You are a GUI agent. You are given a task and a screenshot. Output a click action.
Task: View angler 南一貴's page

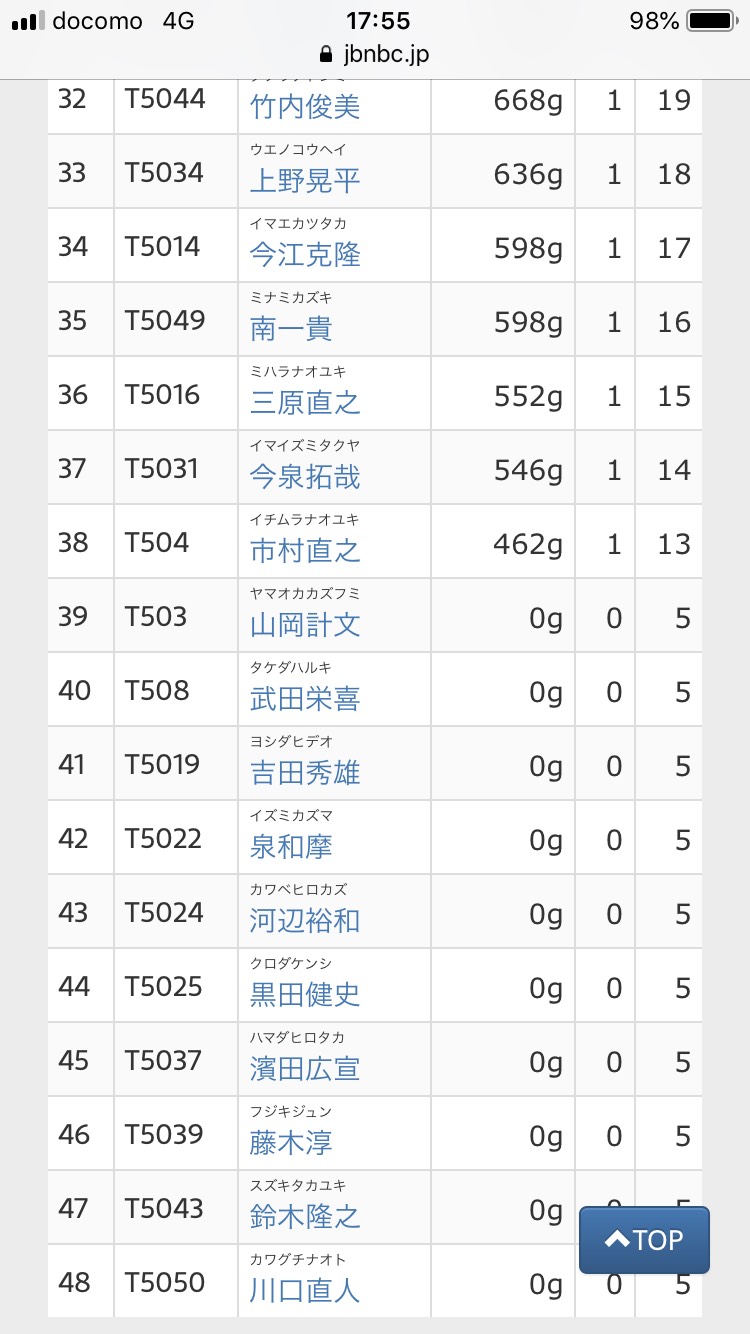tap(291, 328)
